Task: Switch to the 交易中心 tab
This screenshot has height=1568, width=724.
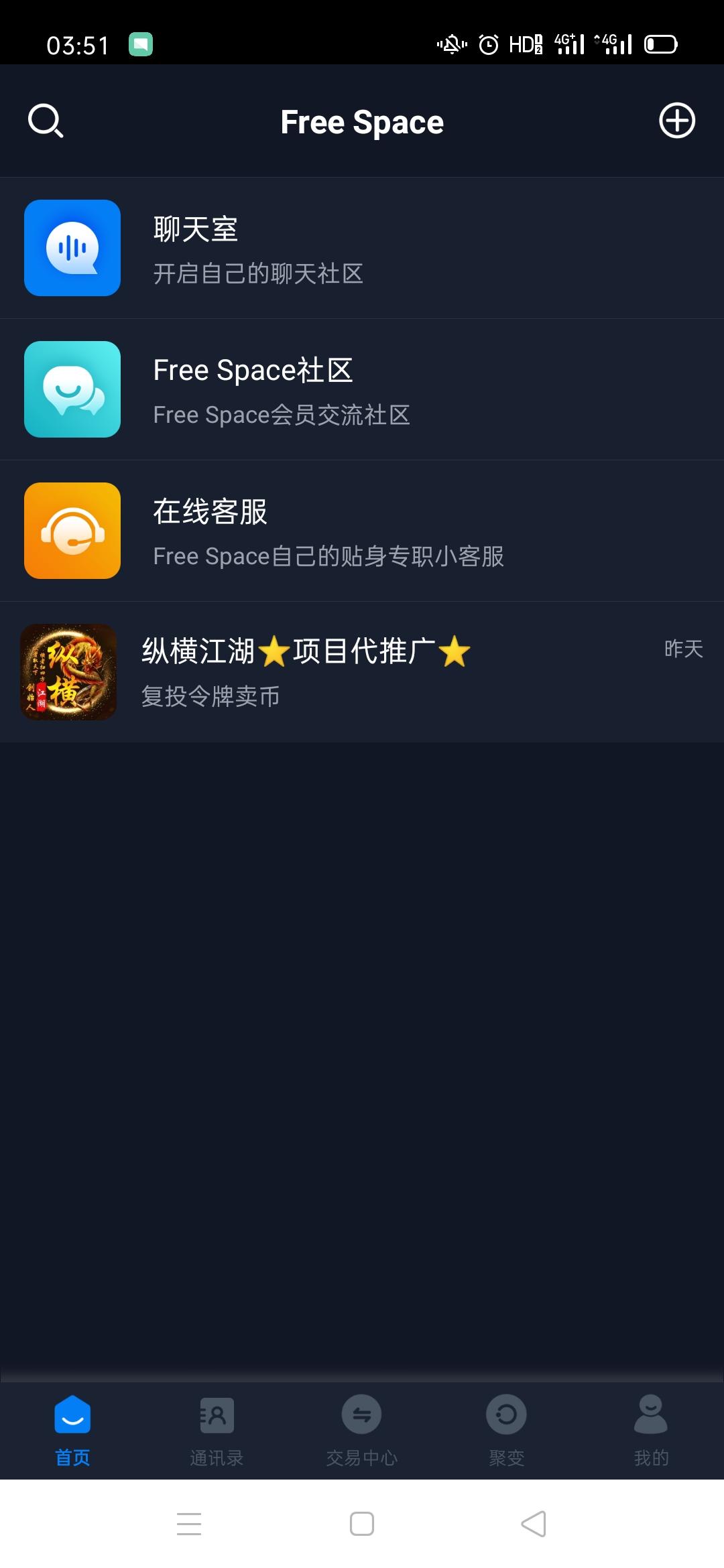Action: [361, 1430]
